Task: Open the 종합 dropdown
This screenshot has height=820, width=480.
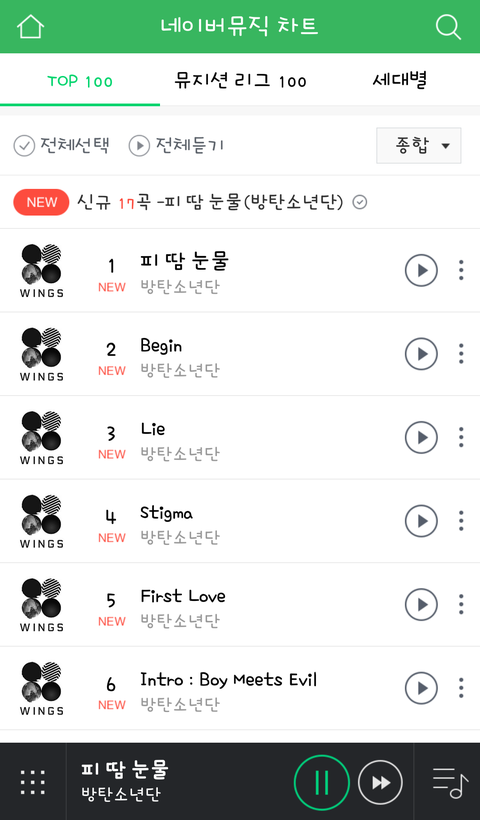Action: point(419,145)
